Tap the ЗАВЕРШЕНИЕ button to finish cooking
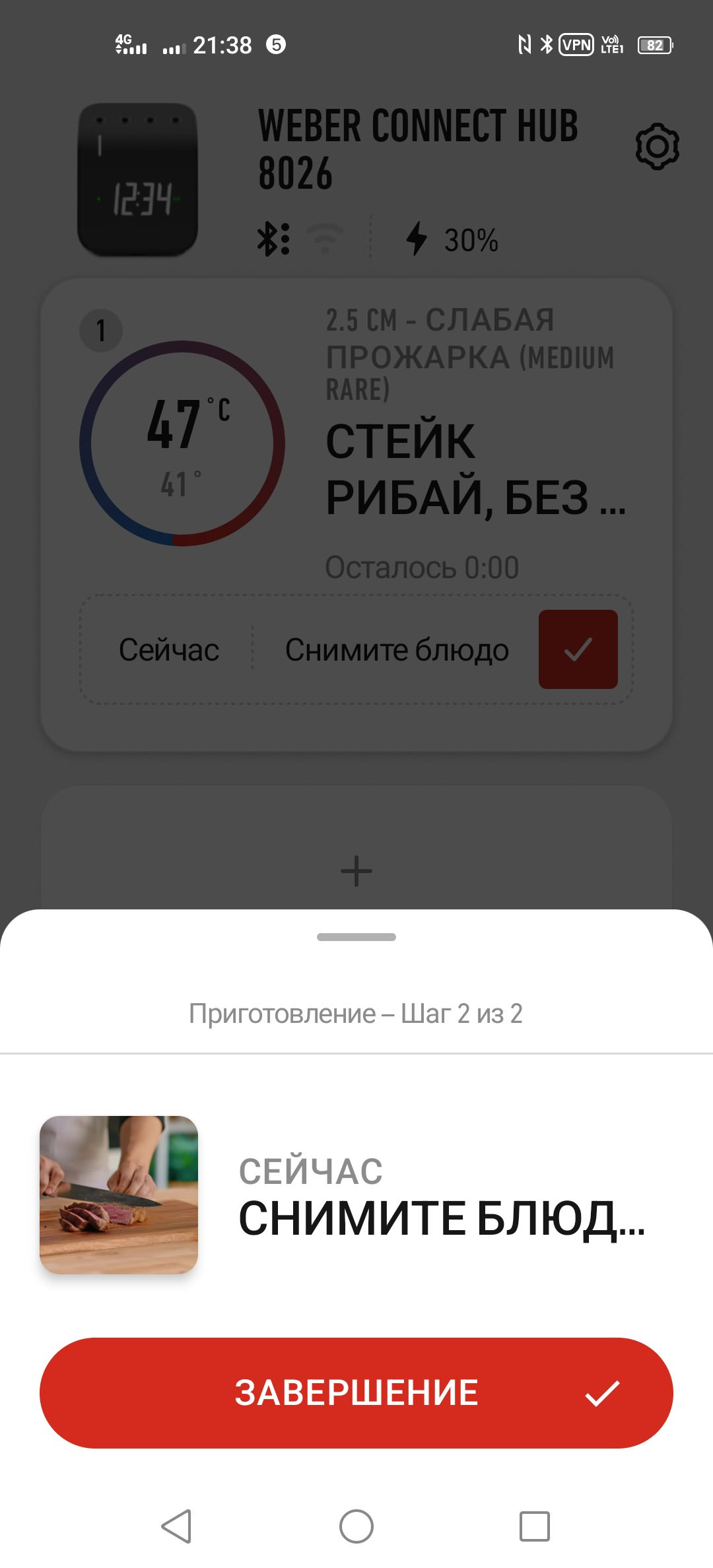The height and width of the screenshot is (1568, 713). pyautogui.click(x=356, y=1392)
